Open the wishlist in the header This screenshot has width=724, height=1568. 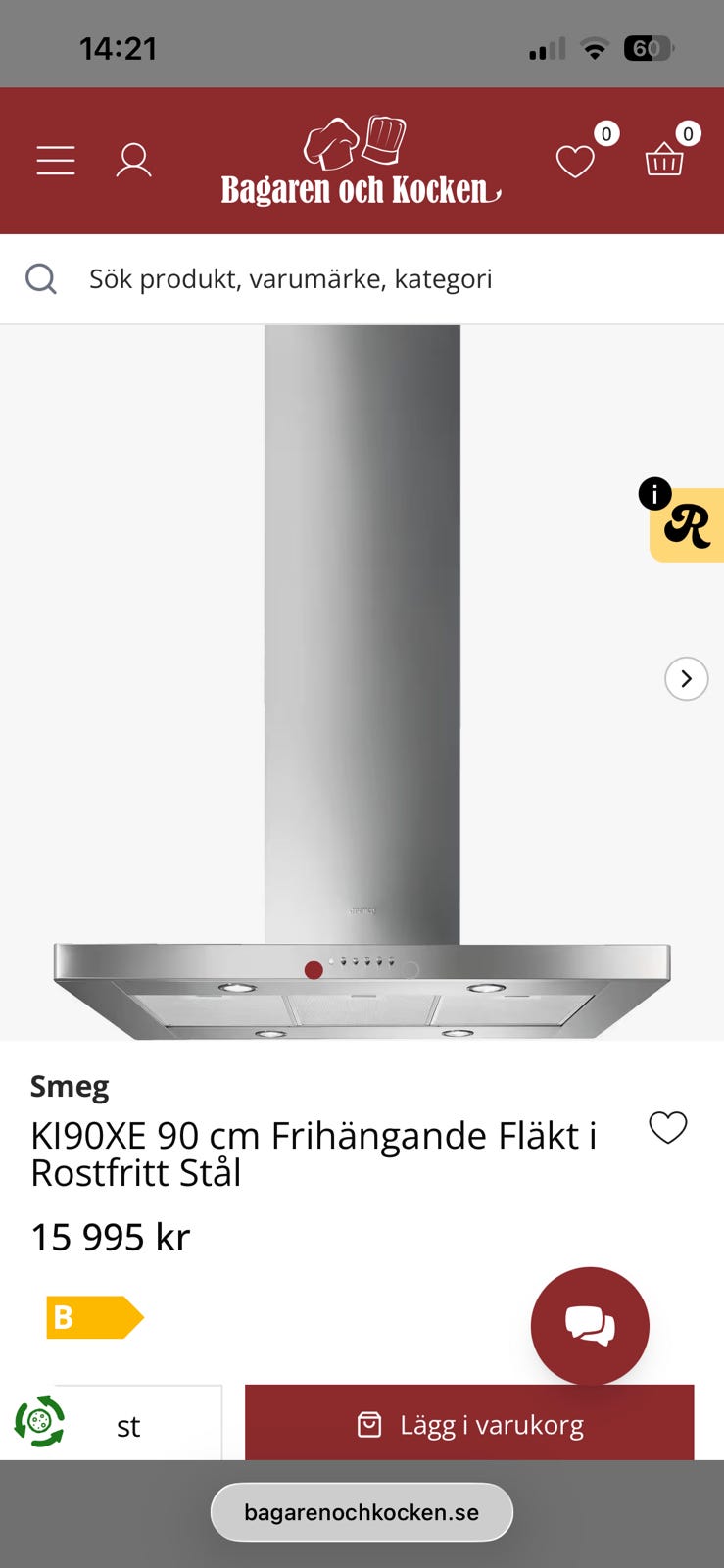(x=576, y=161)
